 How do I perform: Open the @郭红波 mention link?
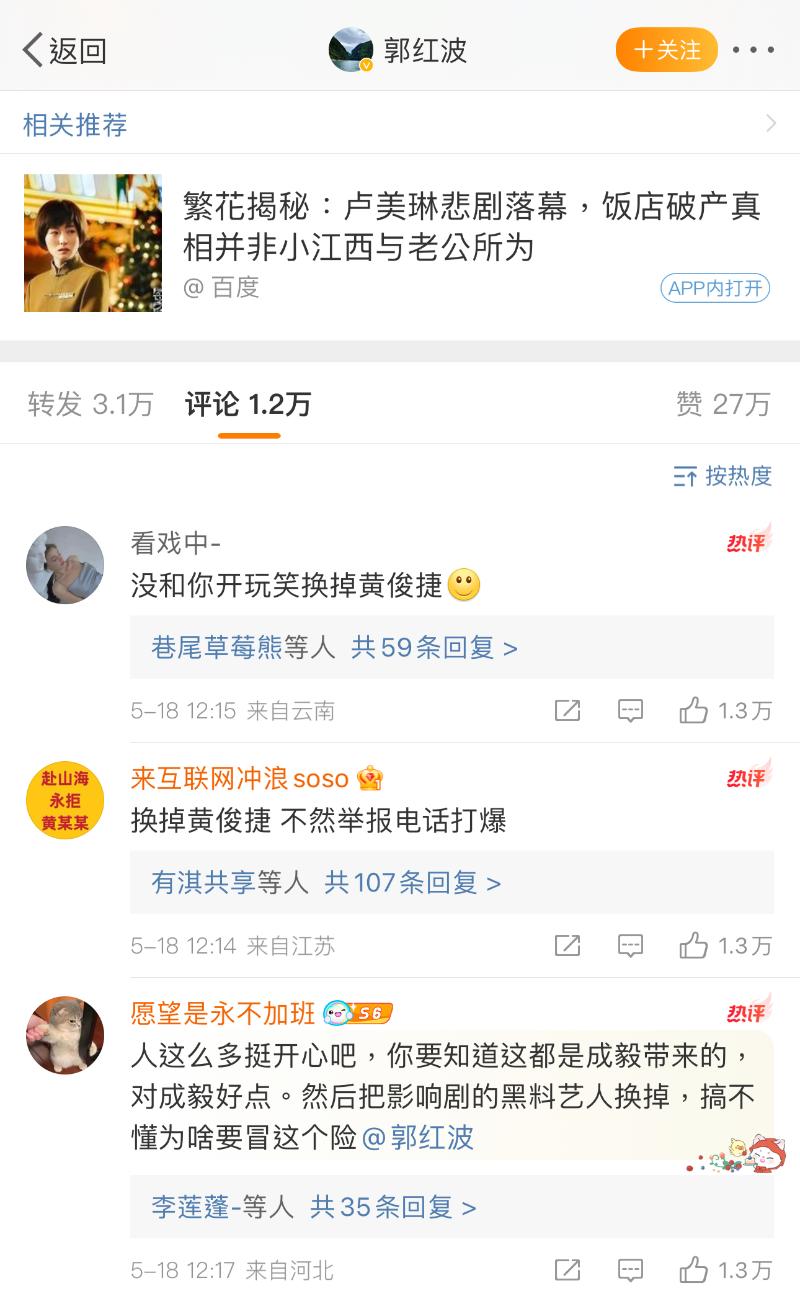click(417, 1137)
